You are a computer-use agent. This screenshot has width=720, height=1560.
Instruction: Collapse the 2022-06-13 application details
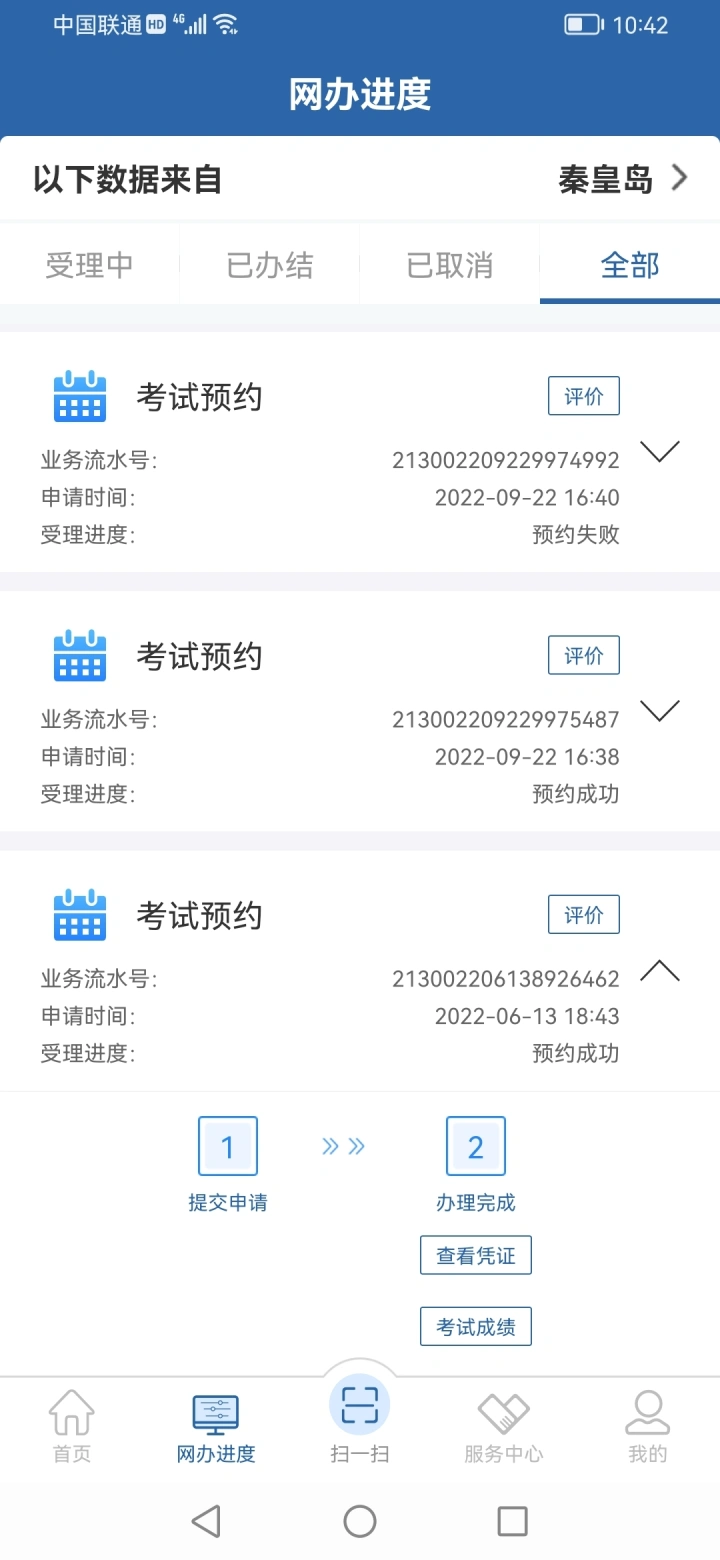pyautogui.click(x=660, y=970)
